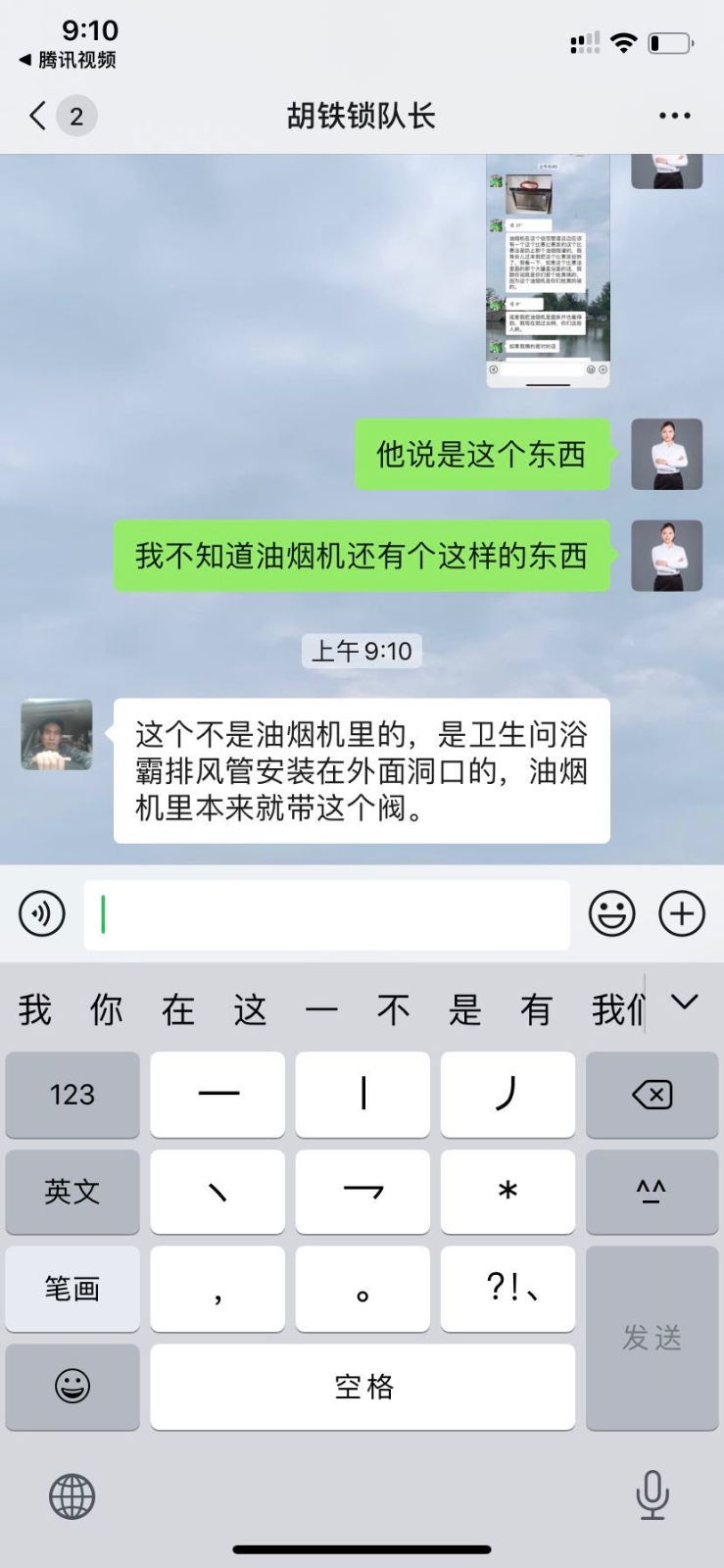Image resolution: width=724 pixels, height=1568 pixels.
Task: Expand the candidate word list
Action: click(x=684, y=1003)
